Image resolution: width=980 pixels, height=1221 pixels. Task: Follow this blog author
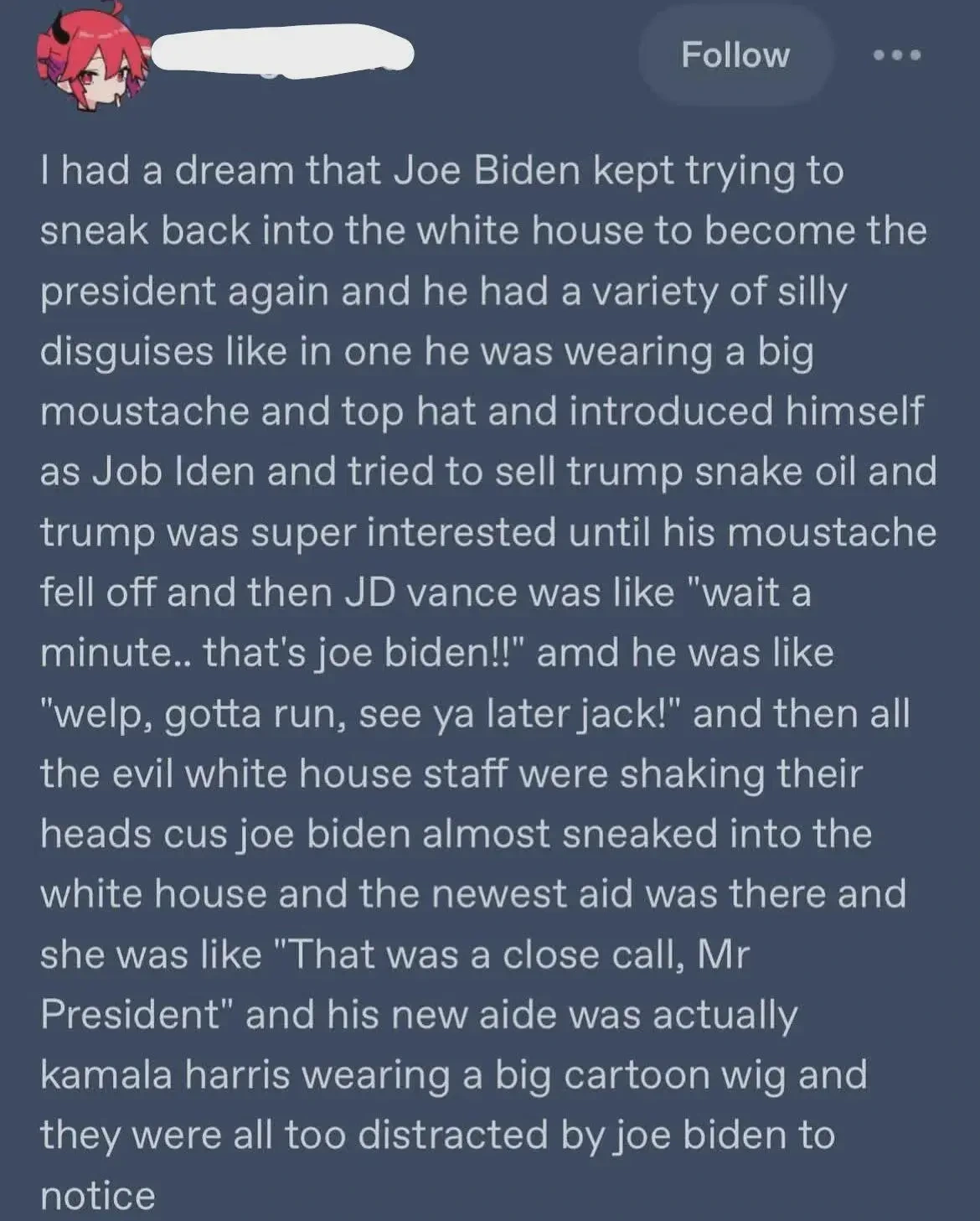coord(735,55)
